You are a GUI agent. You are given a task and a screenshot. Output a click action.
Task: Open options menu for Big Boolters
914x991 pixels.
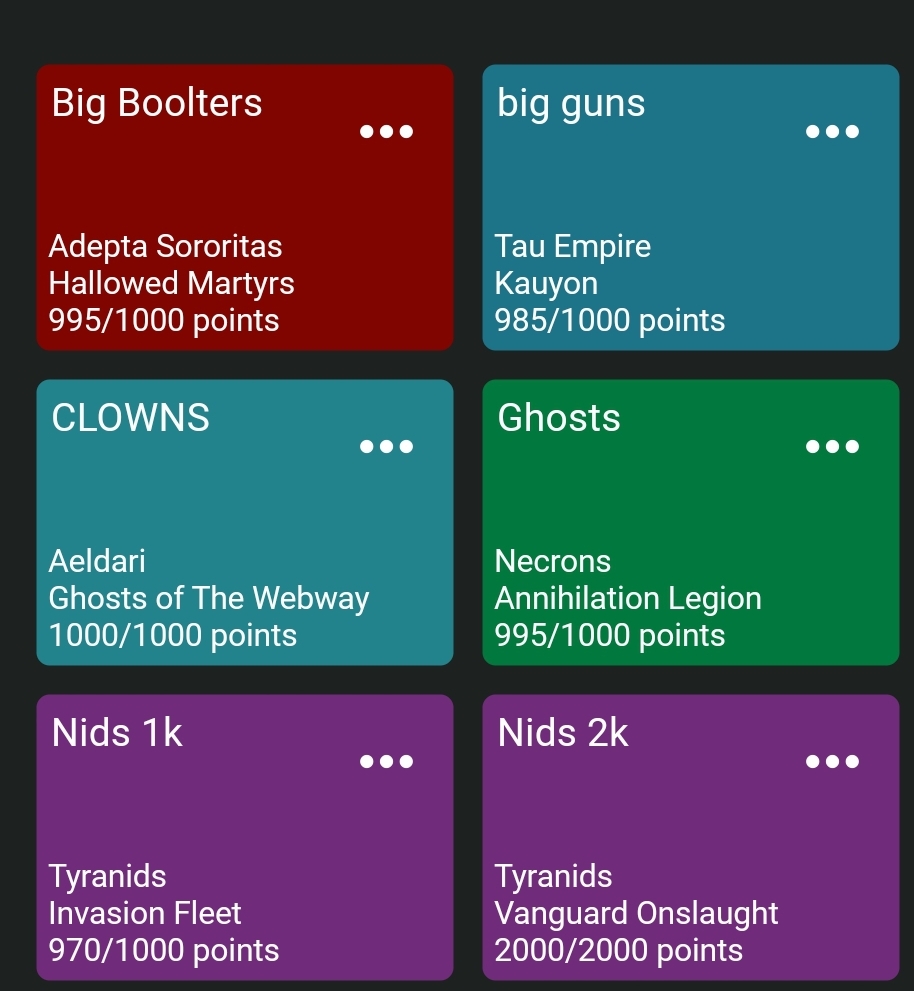[387, 132]
